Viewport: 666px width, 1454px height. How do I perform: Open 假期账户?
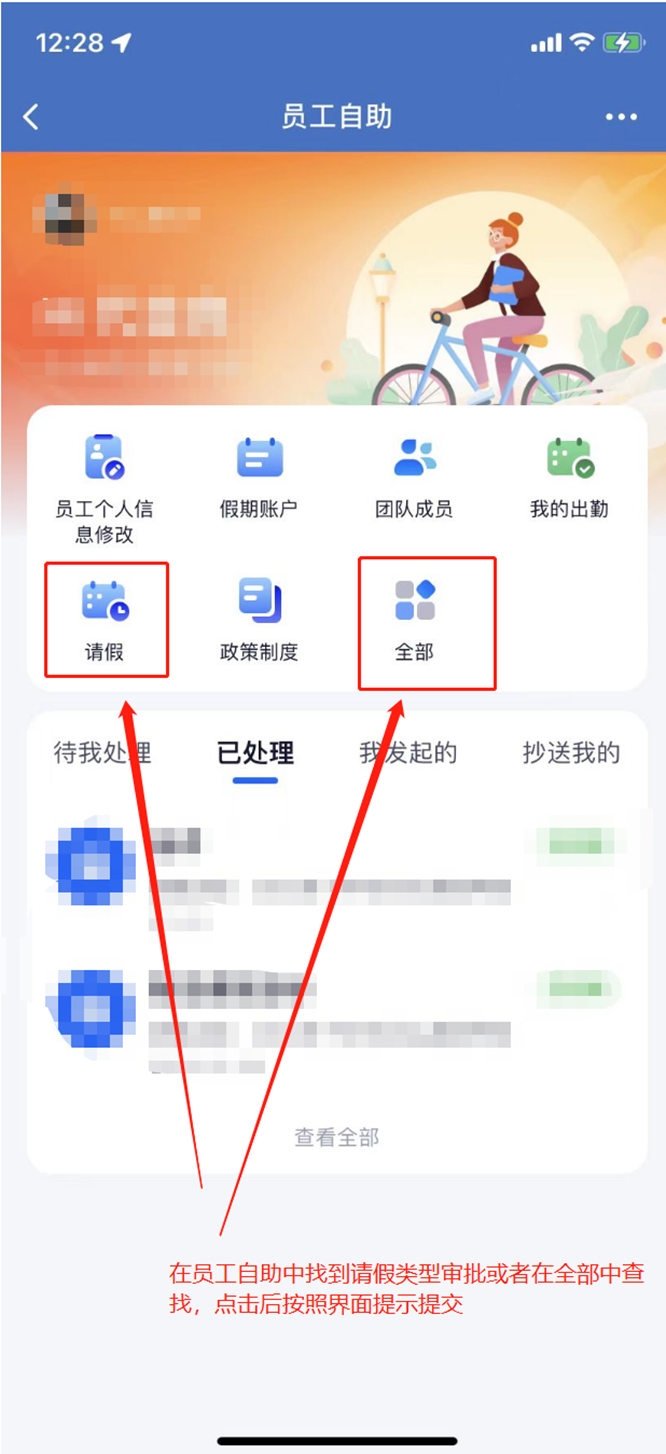click(259, 477)
